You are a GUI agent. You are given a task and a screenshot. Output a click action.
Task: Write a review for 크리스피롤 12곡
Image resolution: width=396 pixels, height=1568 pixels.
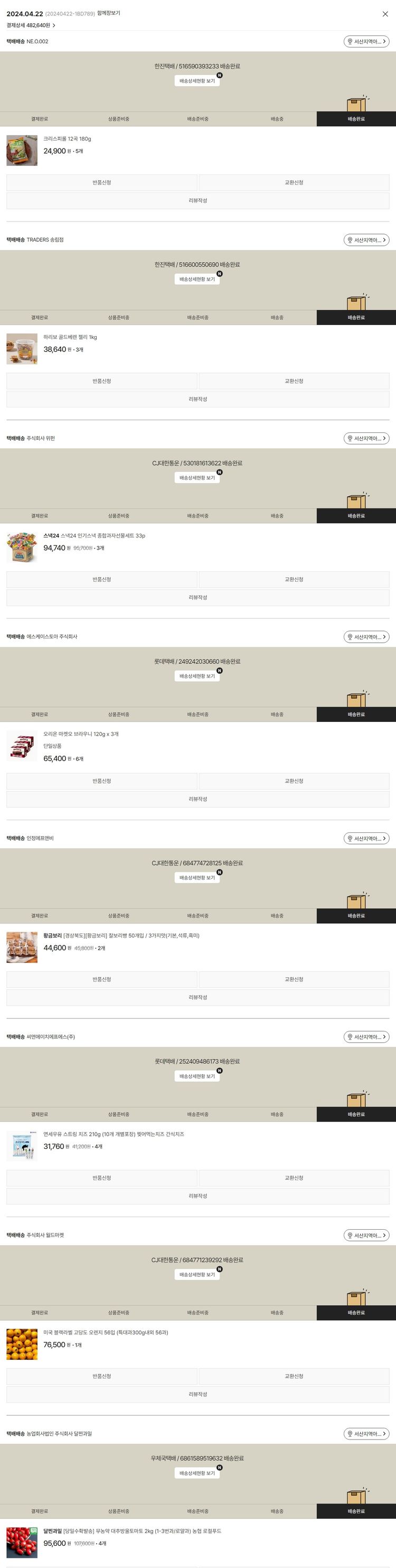coord(197,200)
